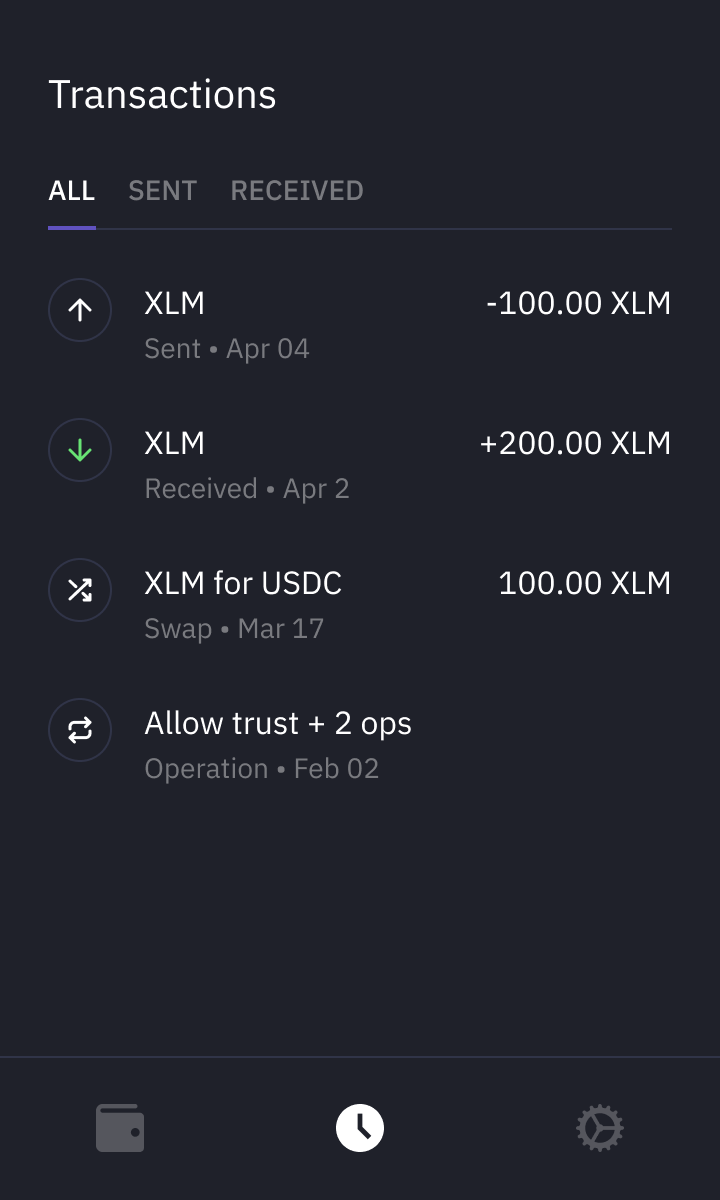Switch to the RECEIVED tab
720x1200 pixels.
pos(296,191)
